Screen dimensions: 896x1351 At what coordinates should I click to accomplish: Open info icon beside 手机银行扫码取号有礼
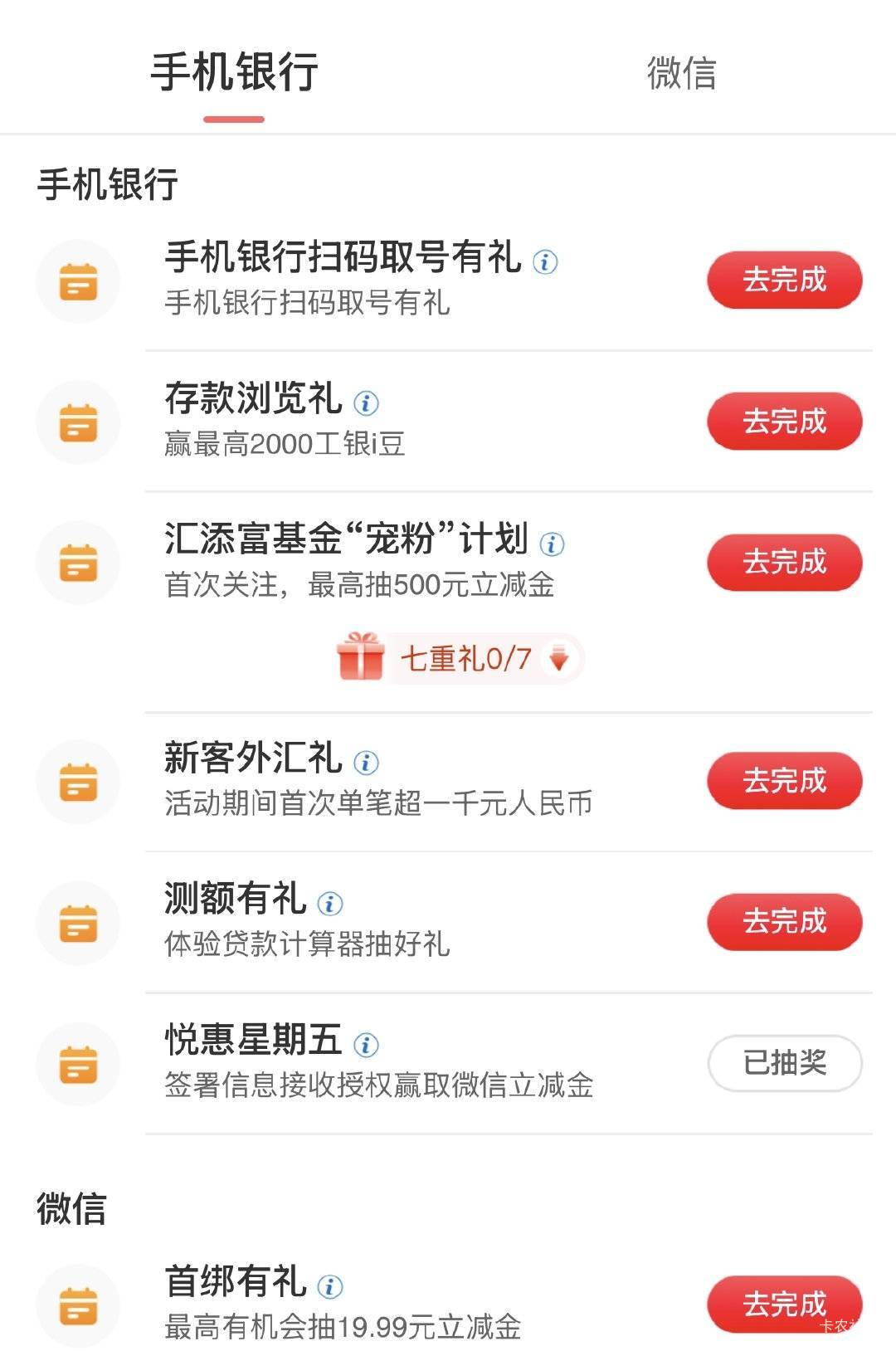pyautogui.click(x=545, y=262)
